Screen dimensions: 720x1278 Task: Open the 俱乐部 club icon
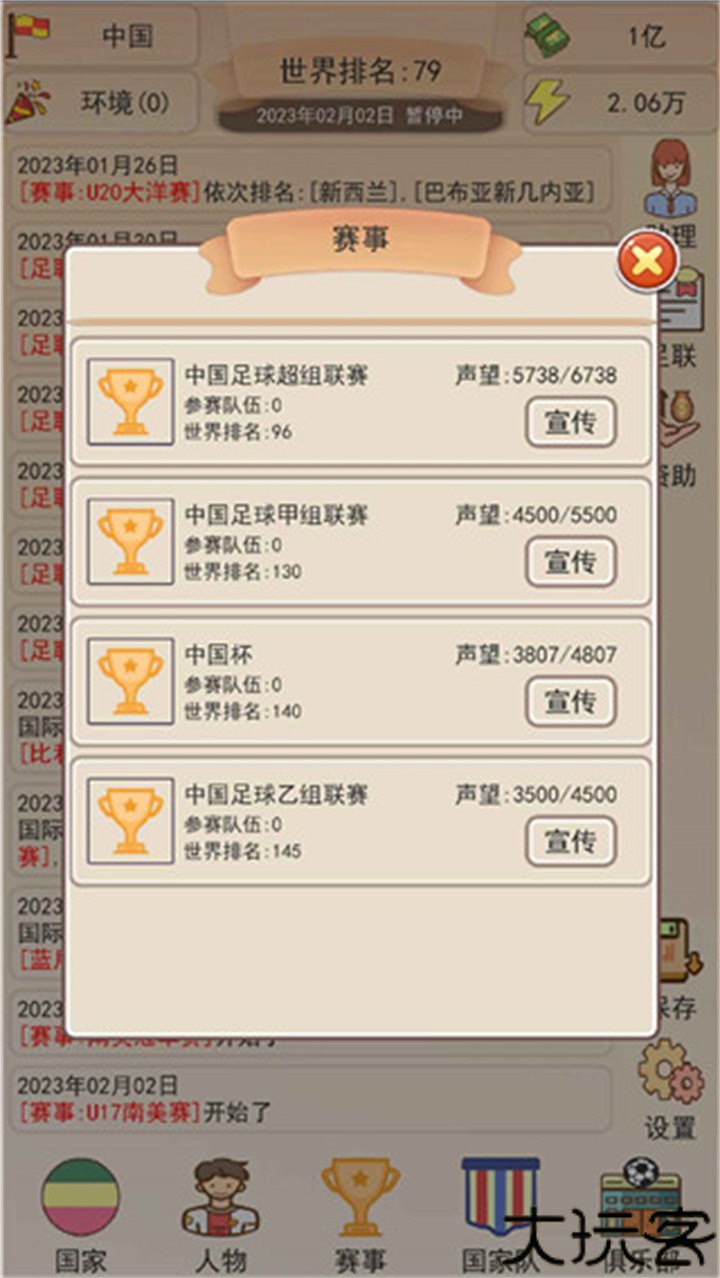[x=640, y=1205]
